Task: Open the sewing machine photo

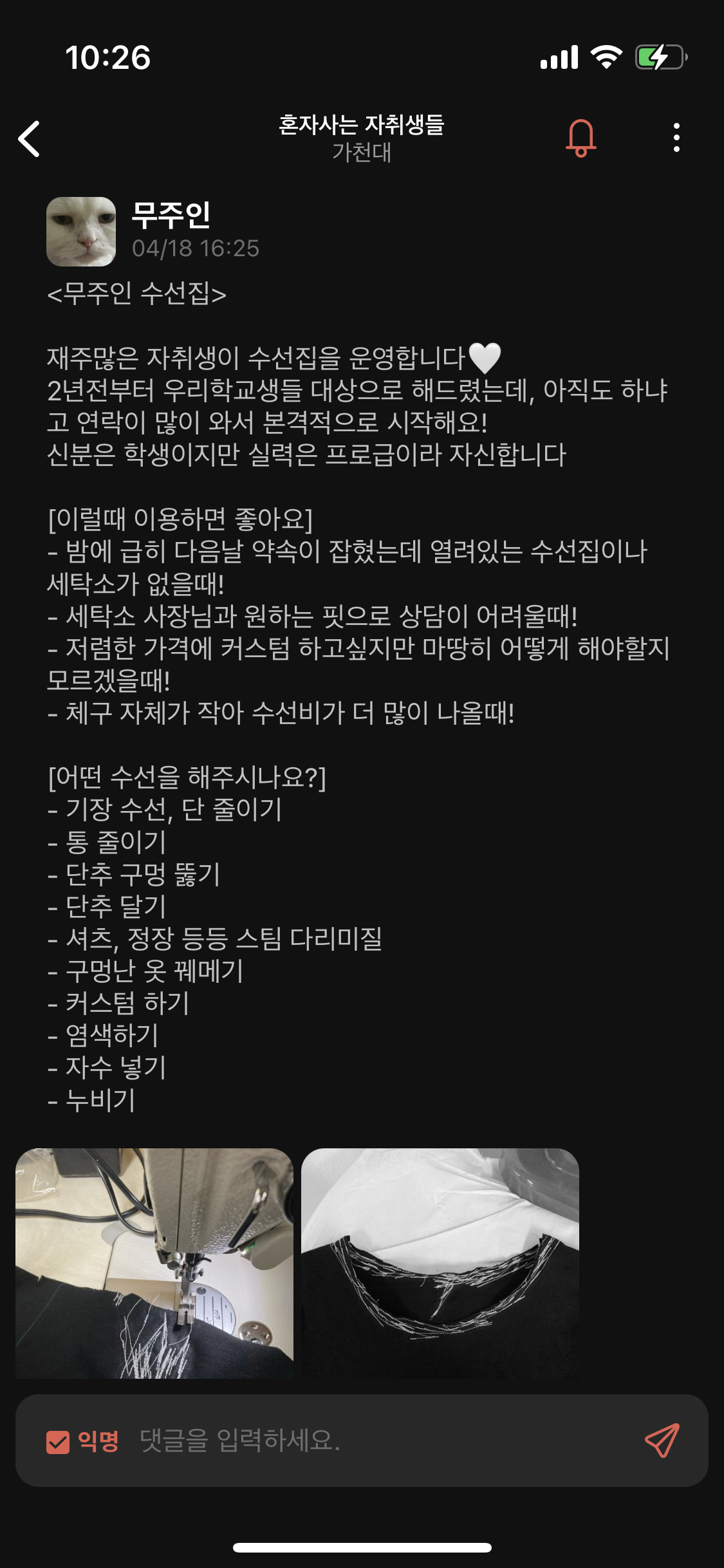Action: point(154,1263)
